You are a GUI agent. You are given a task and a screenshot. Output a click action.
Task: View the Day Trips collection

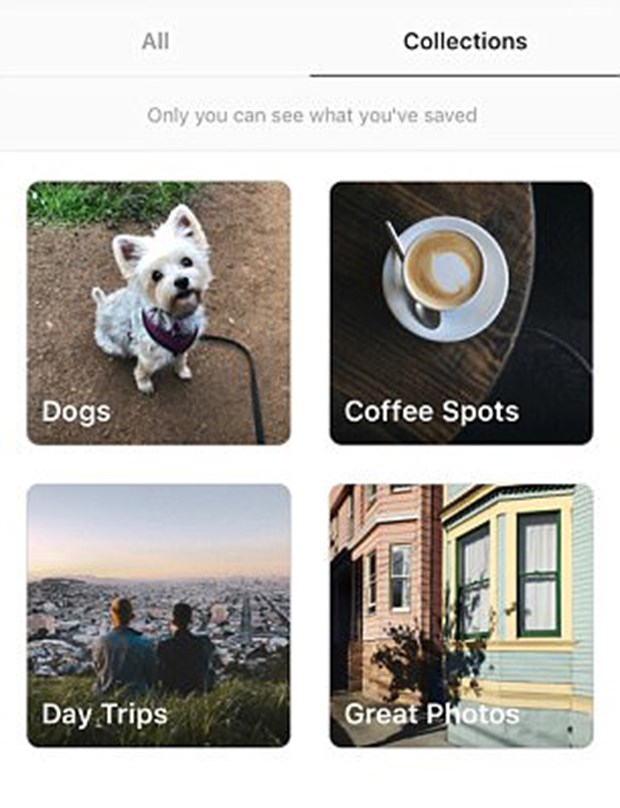point(158,615)
